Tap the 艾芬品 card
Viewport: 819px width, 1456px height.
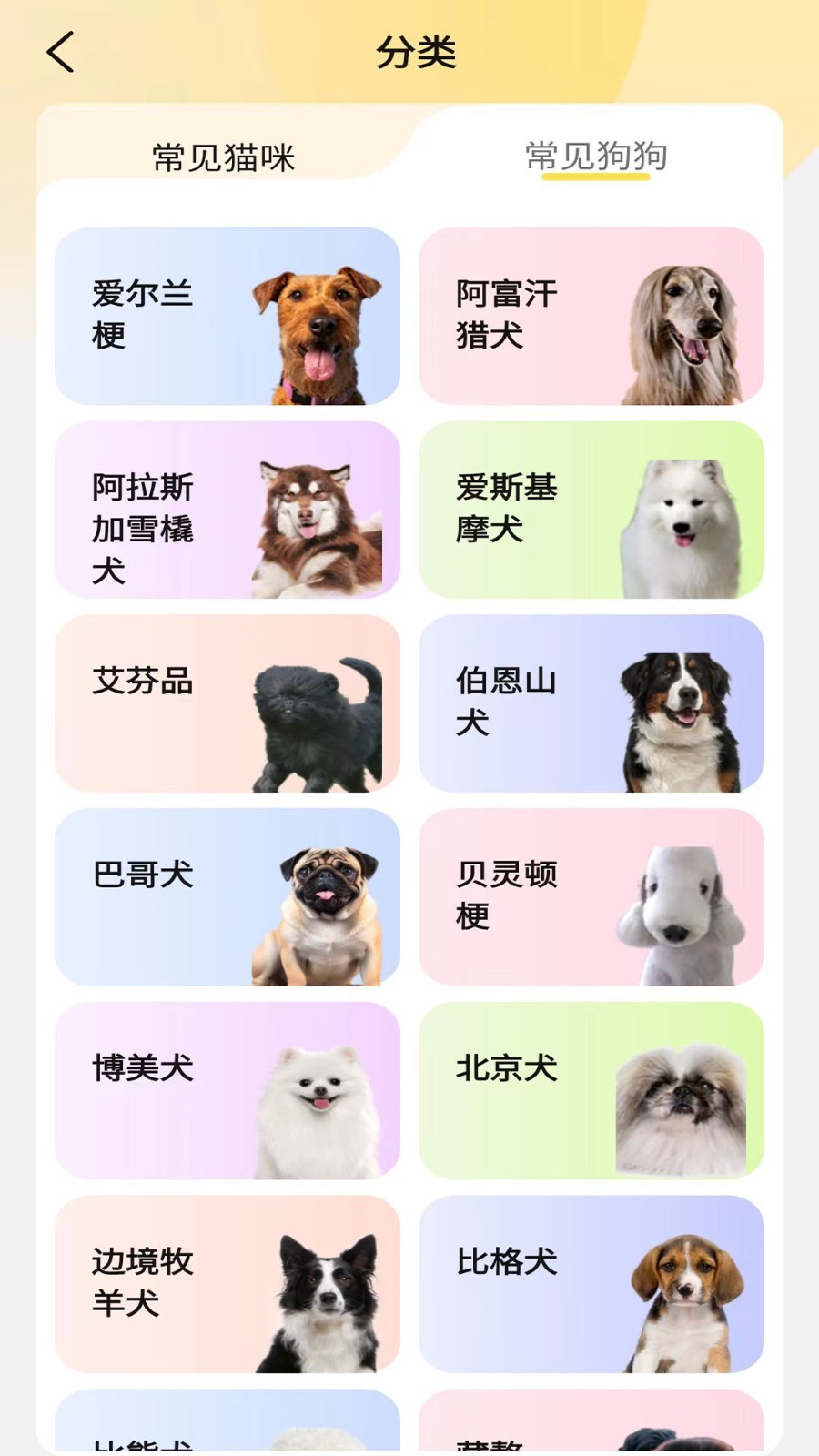(227, 703)
